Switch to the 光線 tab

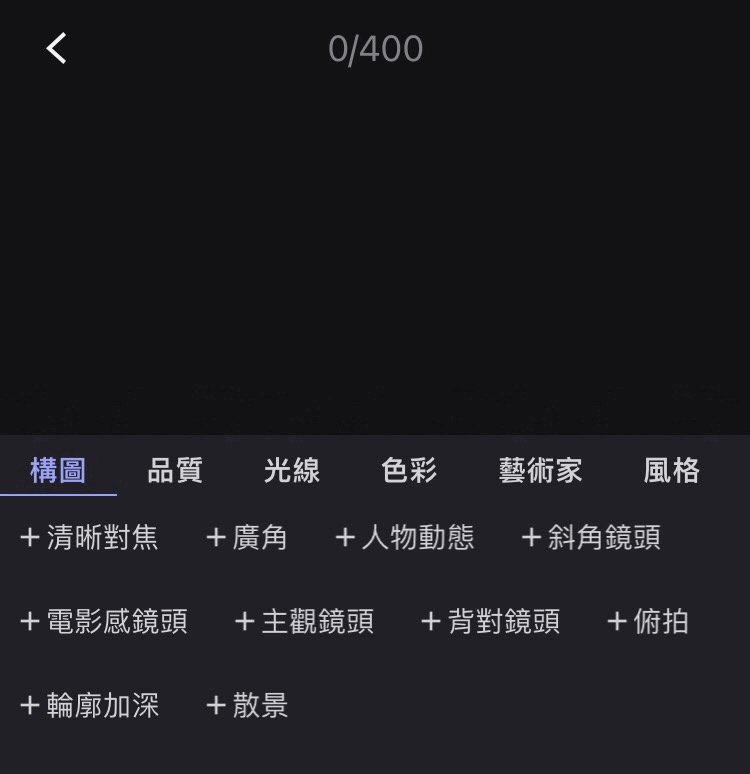click(x=293, y=470)
